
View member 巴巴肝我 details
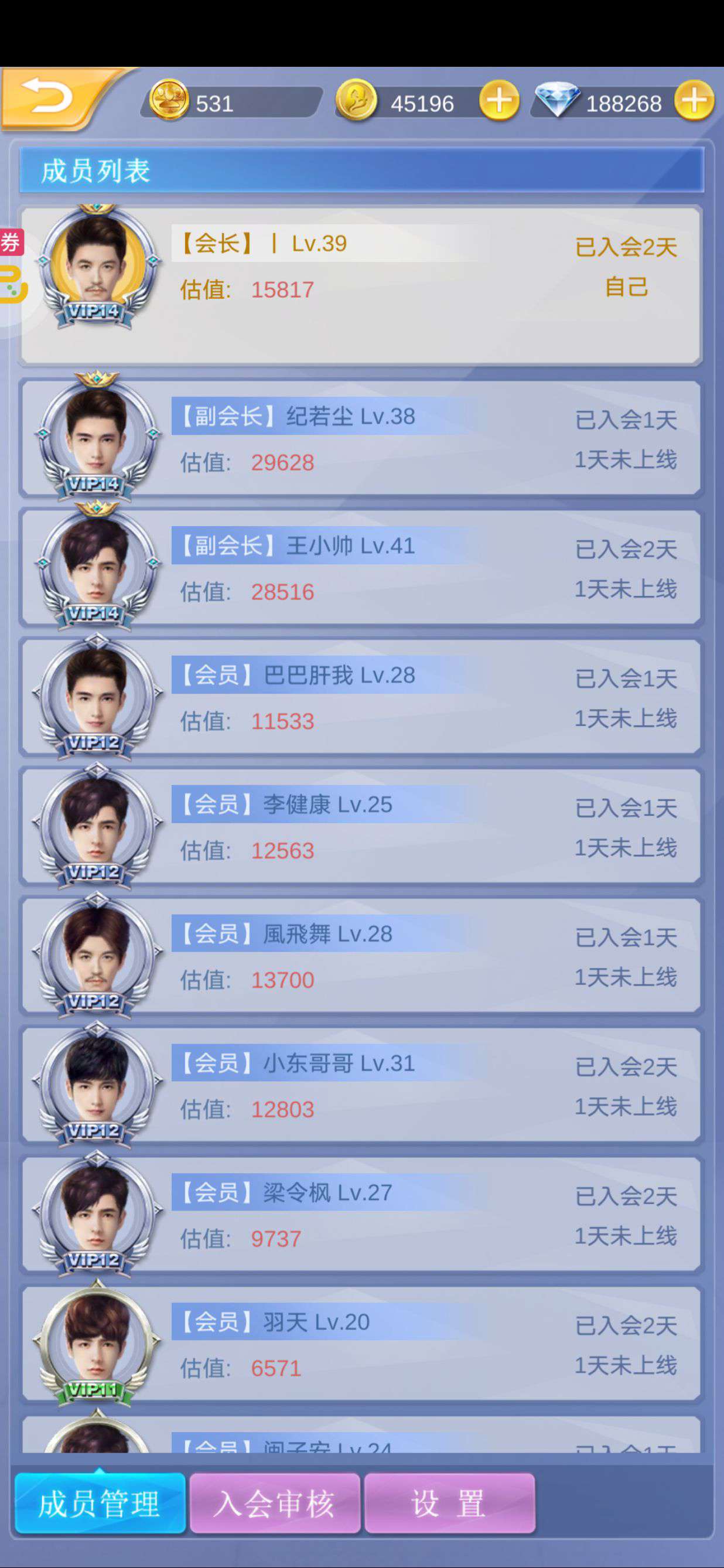coord(361,697)
